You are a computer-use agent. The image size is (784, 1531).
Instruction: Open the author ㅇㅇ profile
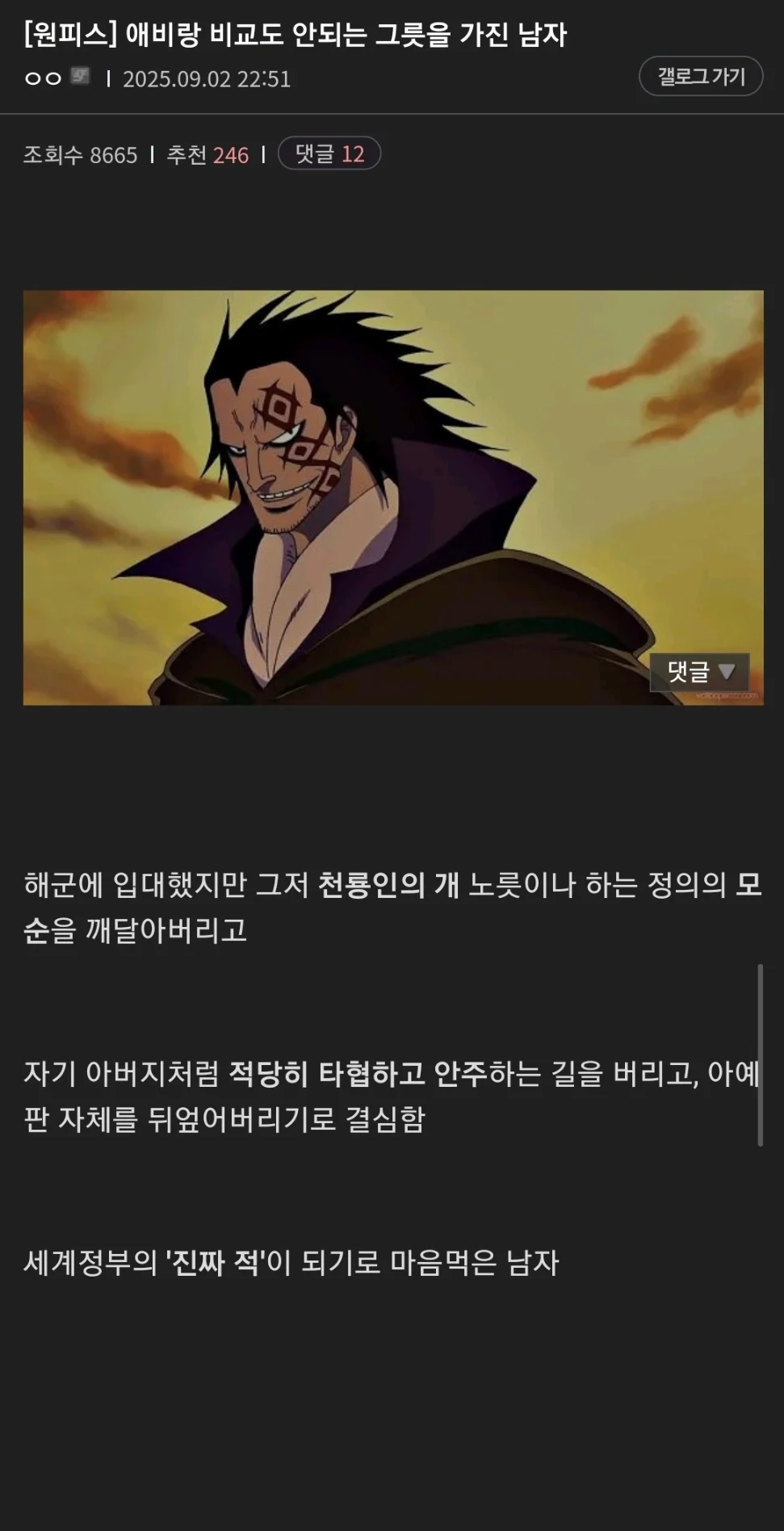[44, 78]
